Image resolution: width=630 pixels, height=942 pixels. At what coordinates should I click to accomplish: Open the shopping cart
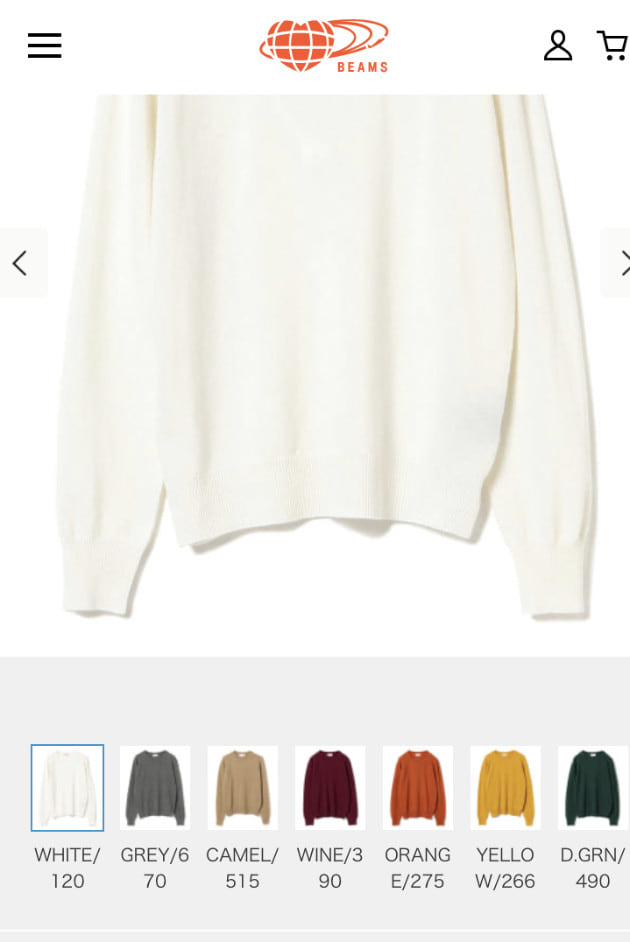[x=611, y=45]
